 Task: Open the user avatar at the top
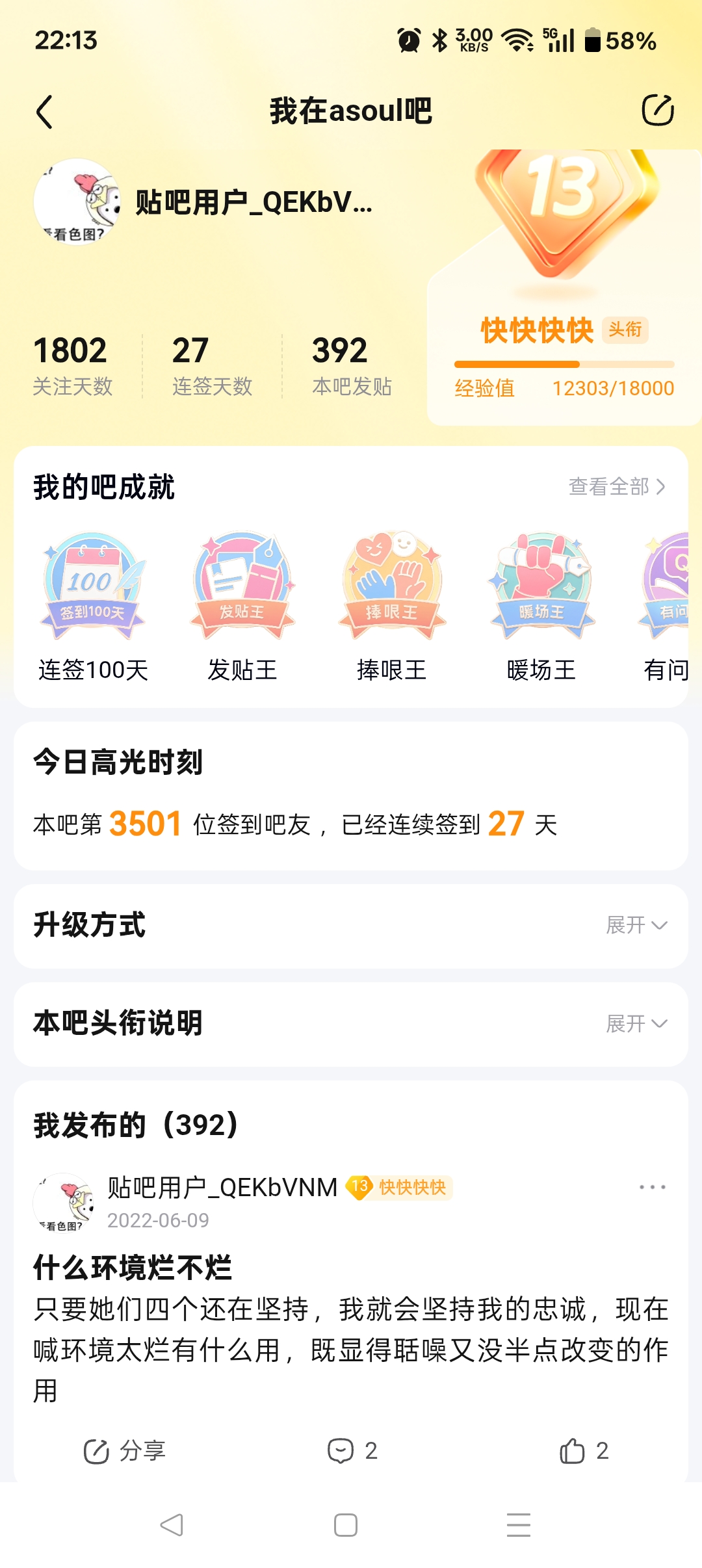(77, 202)
